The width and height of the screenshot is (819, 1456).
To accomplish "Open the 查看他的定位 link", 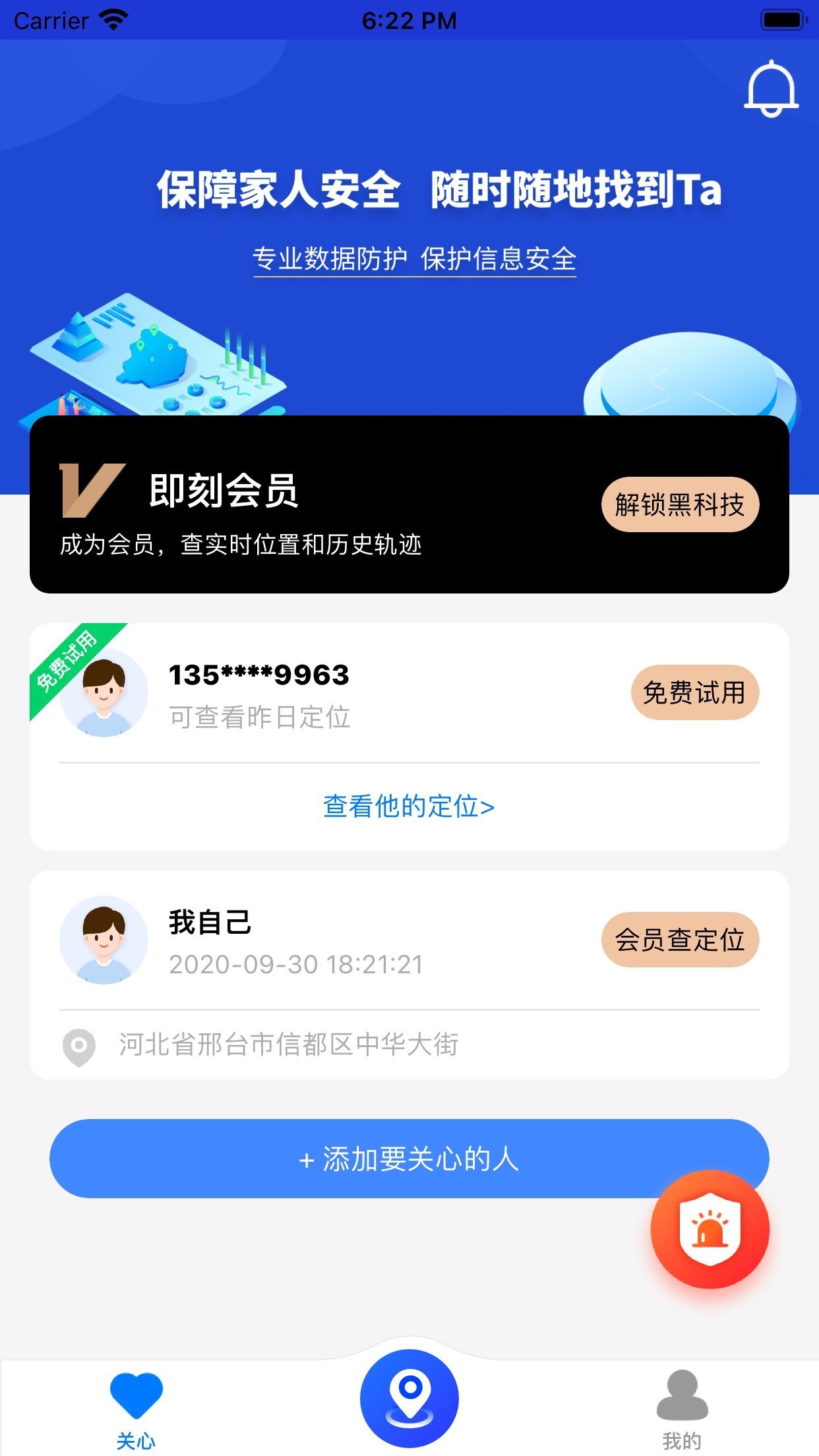I will [409, 806].
